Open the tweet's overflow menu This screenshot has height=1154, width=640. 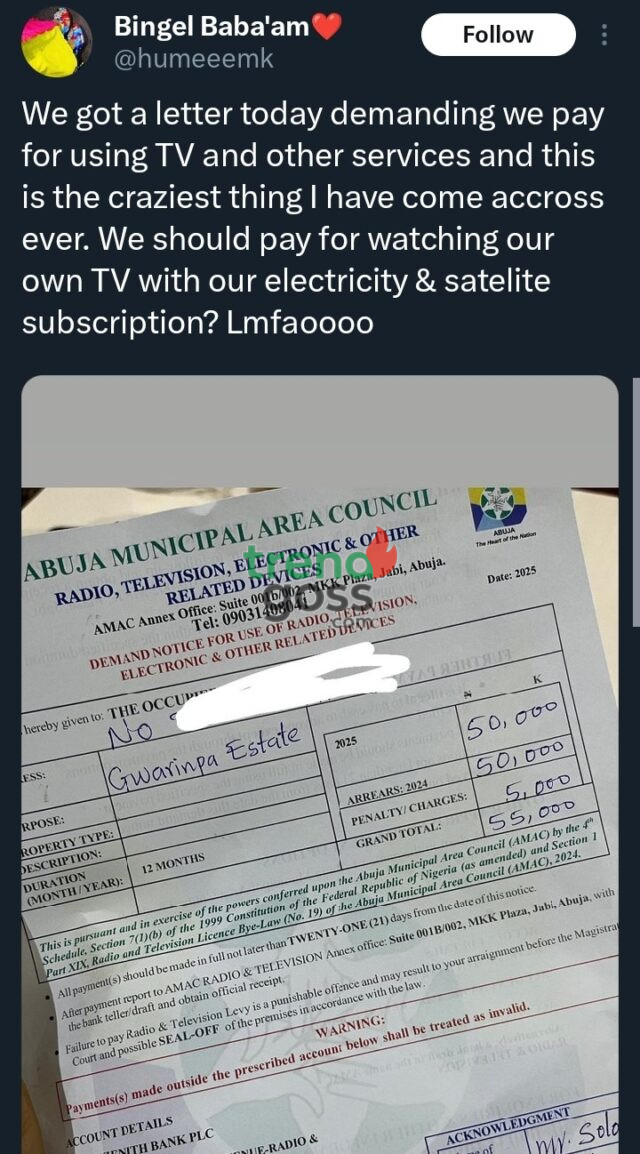tap(604, 35)
